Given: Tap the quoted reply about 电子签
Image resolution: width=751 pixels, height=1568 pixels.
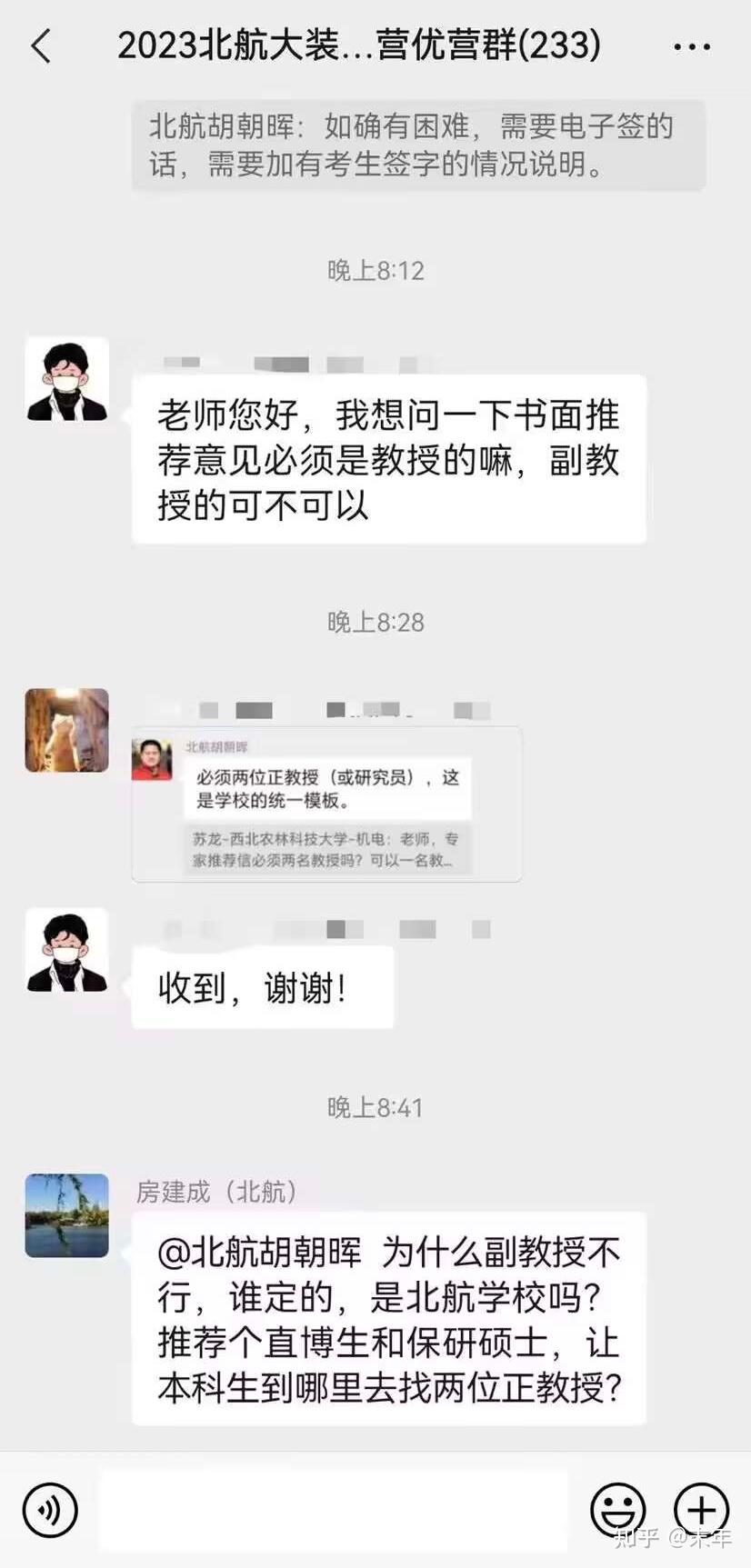Looking at the screenshot, I should 418,145.
